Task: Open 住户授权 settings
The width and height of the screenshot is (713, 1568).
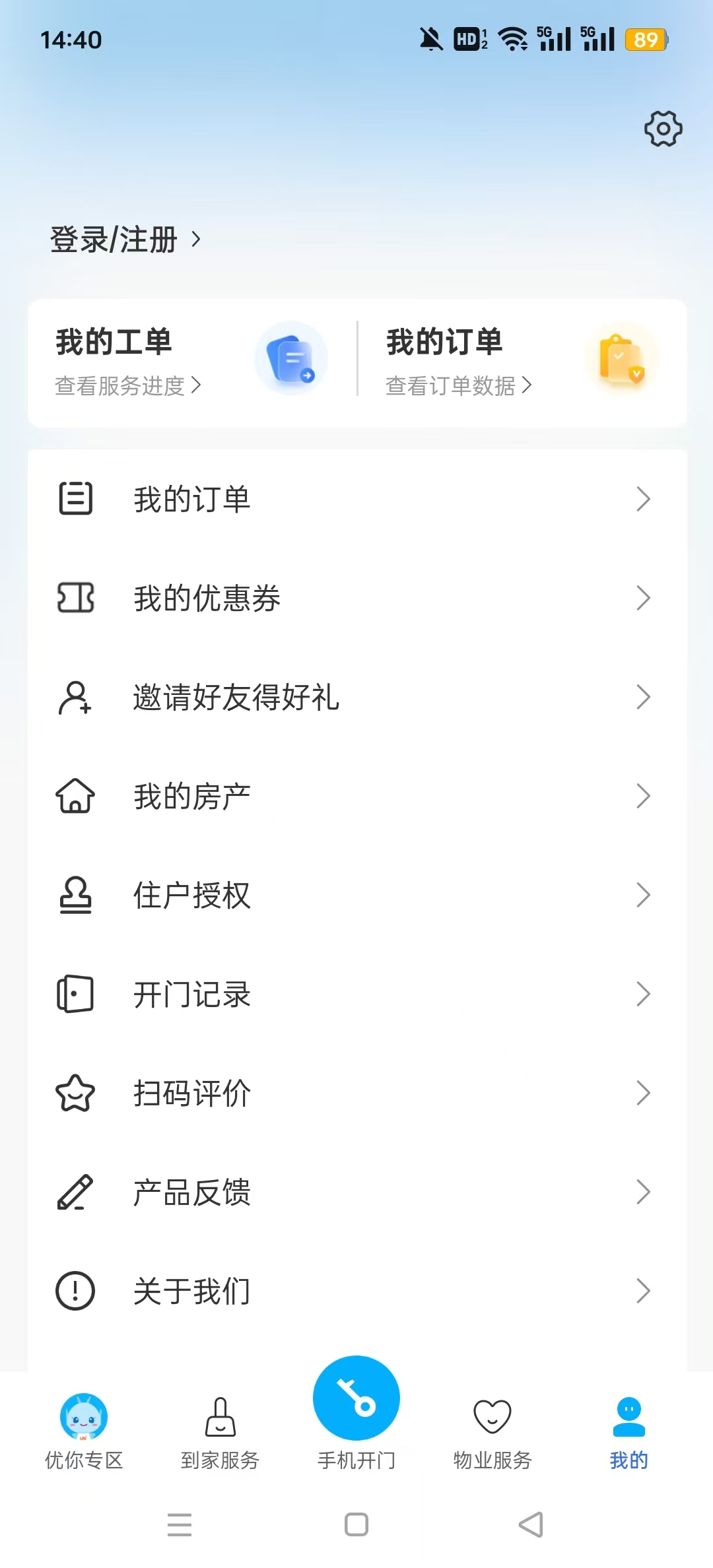Action: pyautogui.click(x=356, y=895)
